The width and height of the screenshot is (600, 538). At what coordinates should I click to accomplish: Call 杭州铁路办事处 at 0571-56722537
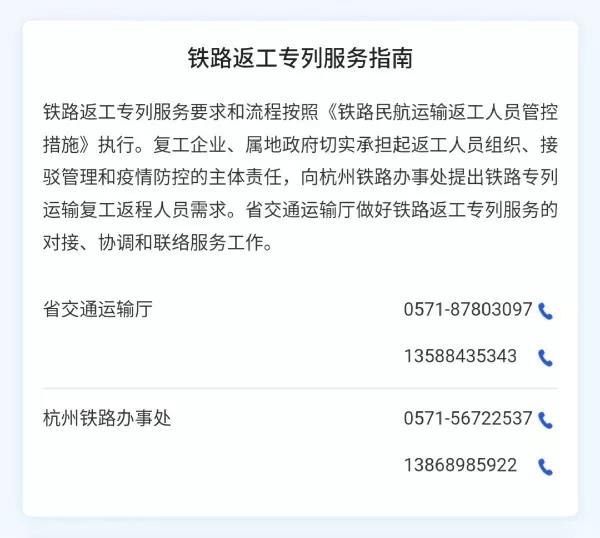[x=545, y=420]
